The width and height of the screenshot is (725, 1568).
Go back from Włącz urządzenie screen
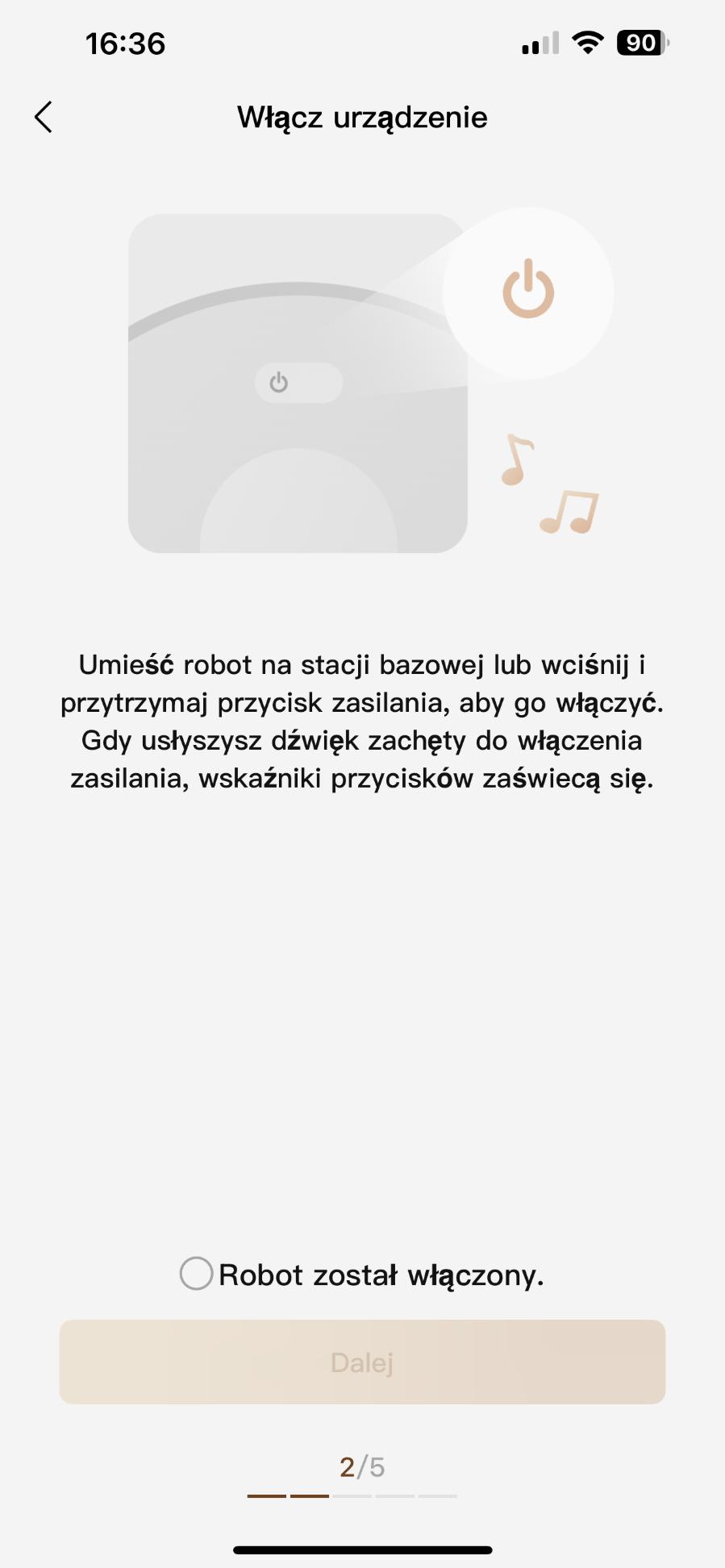[x=44, y=117]
